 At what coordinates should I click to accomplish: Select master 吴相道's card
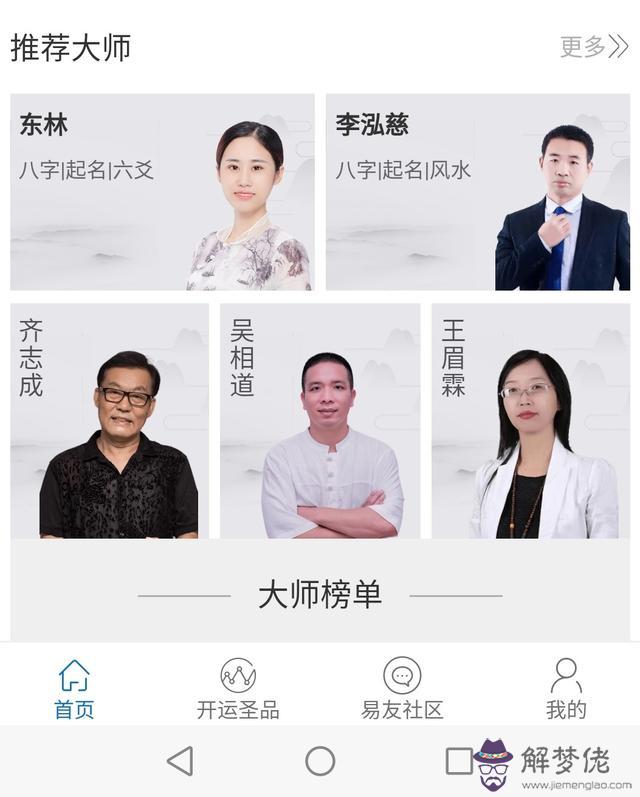point(320,421)
